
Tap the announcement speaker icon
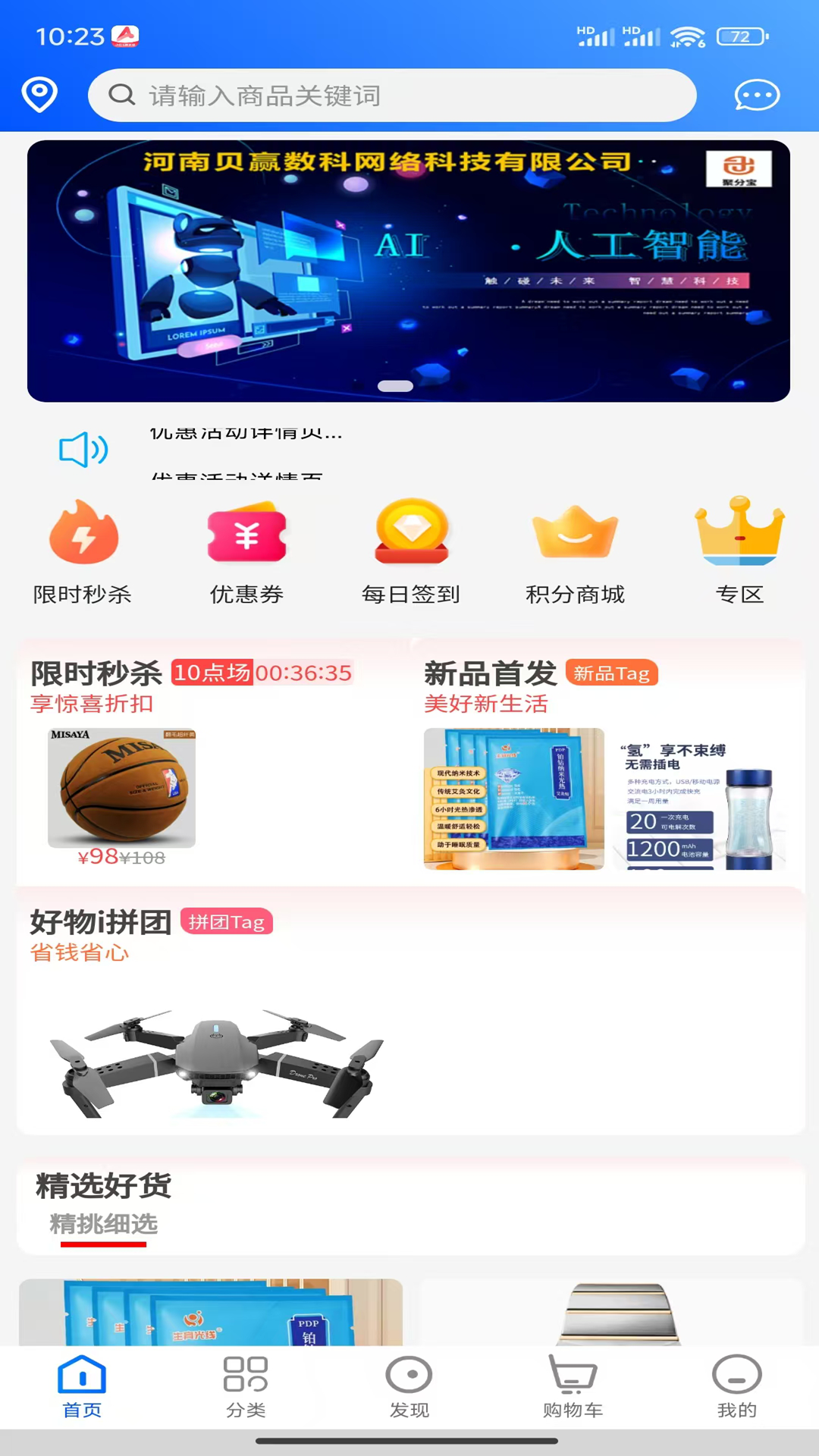83,450
